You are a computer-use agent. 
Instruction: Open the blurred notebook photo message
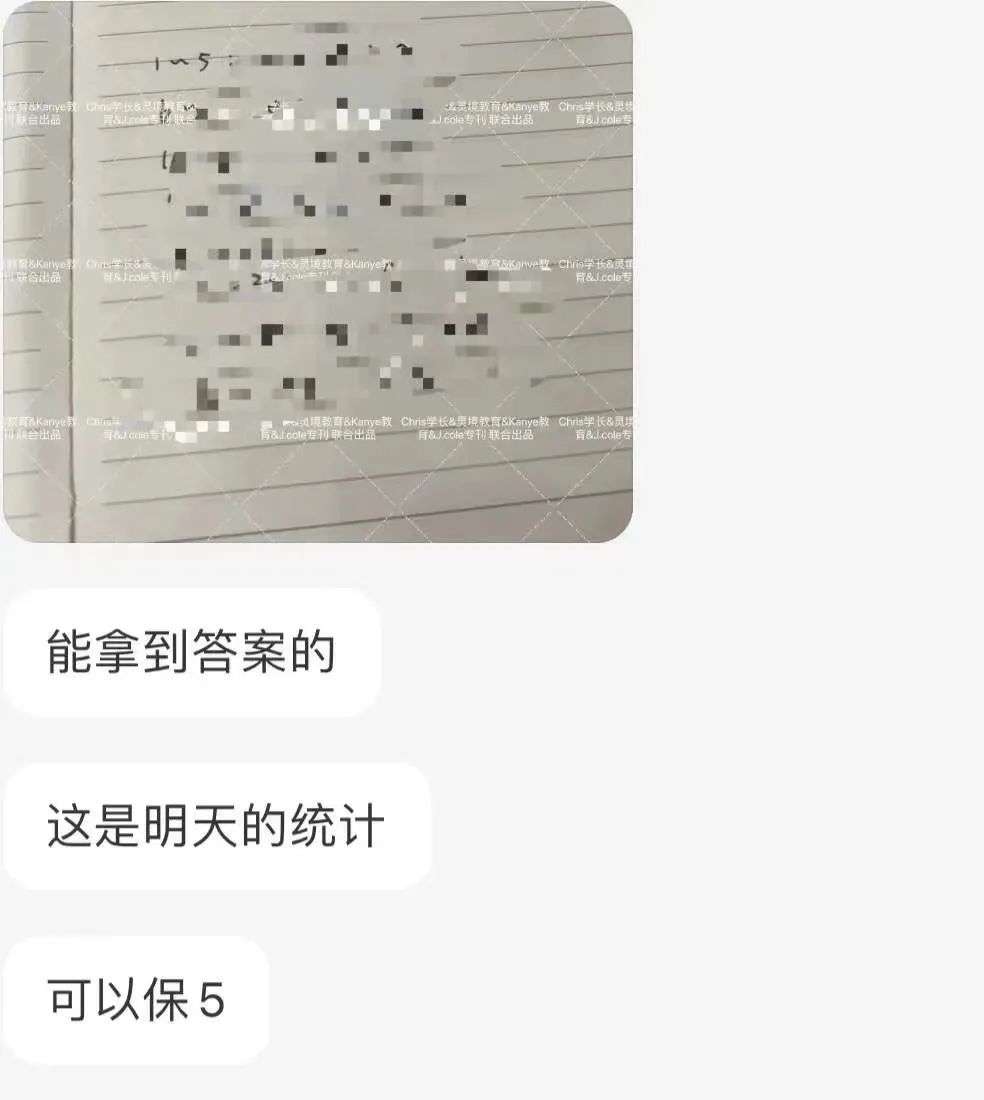tap(317, 271)
